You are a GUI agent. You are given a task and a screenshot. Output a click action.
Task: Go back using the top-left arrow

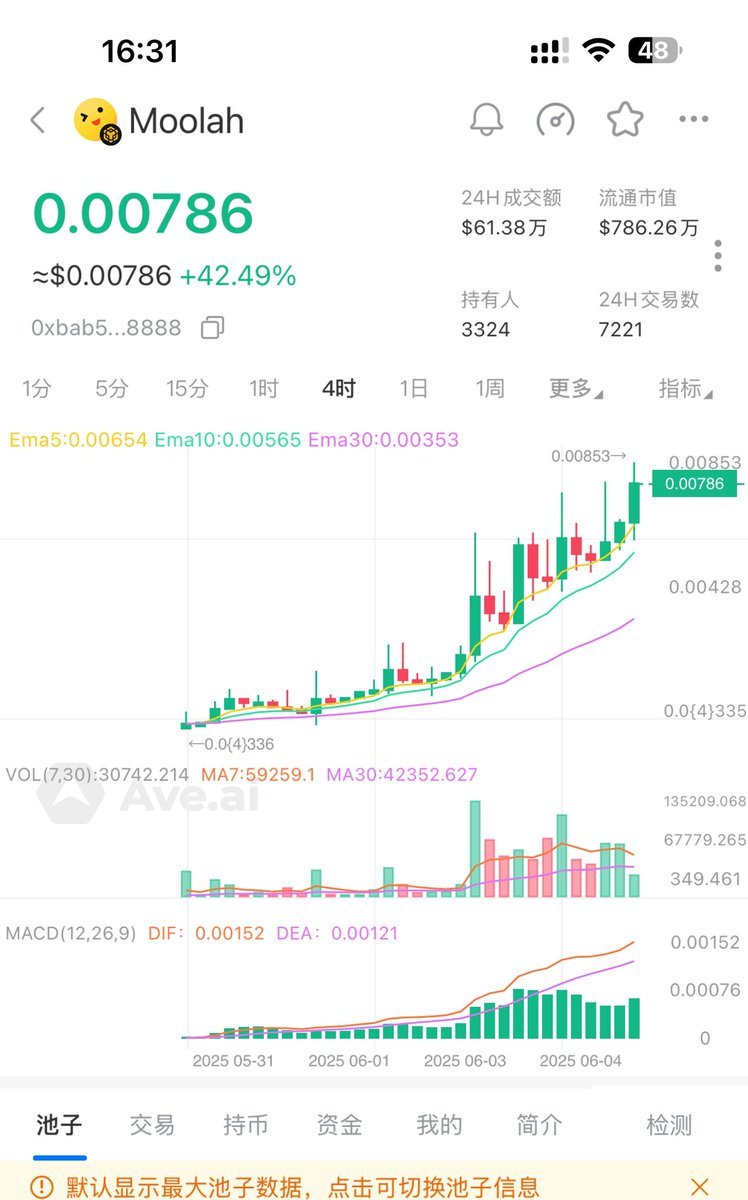(x=38, y=121)
